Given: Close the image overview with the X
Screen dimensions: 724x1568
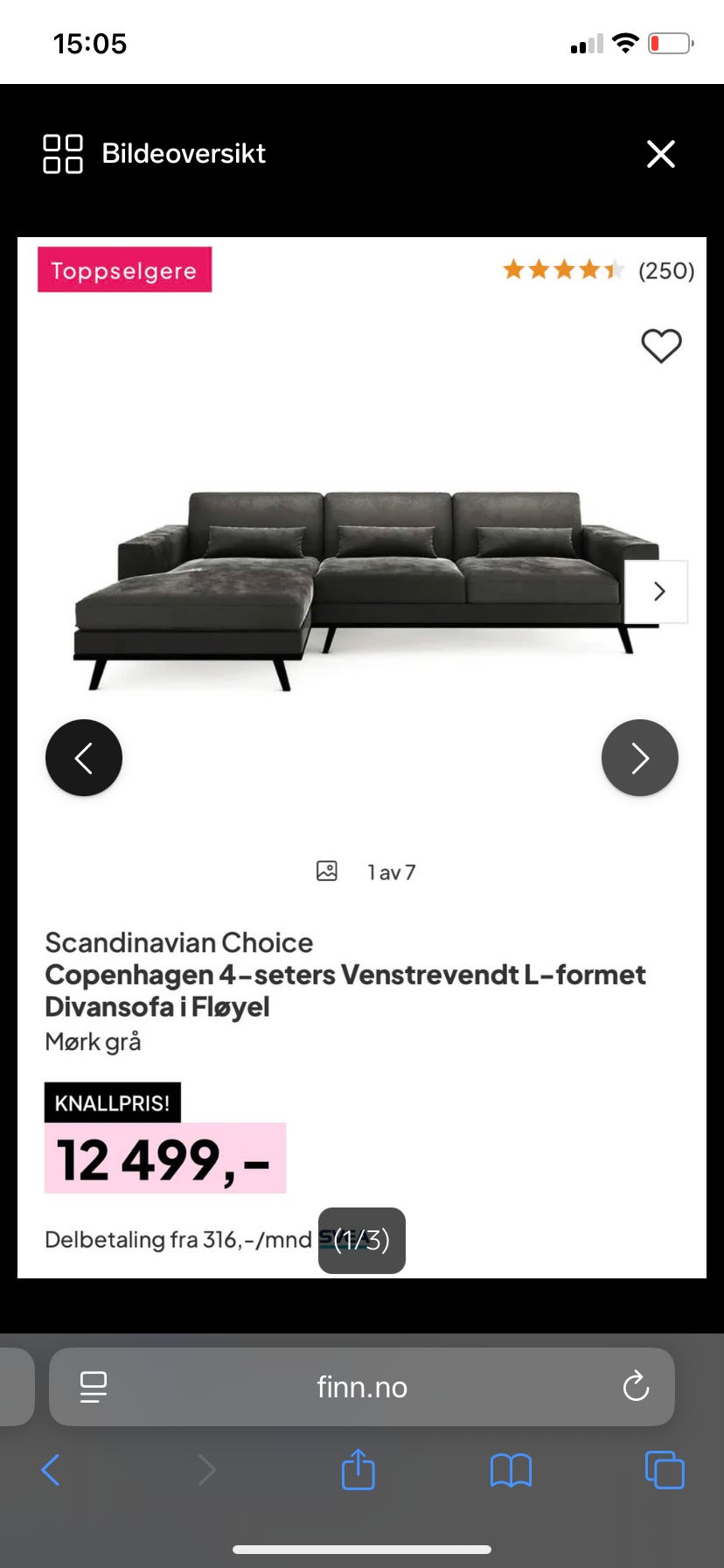Looking at the screenshot, I should click(x=661, y=153).
